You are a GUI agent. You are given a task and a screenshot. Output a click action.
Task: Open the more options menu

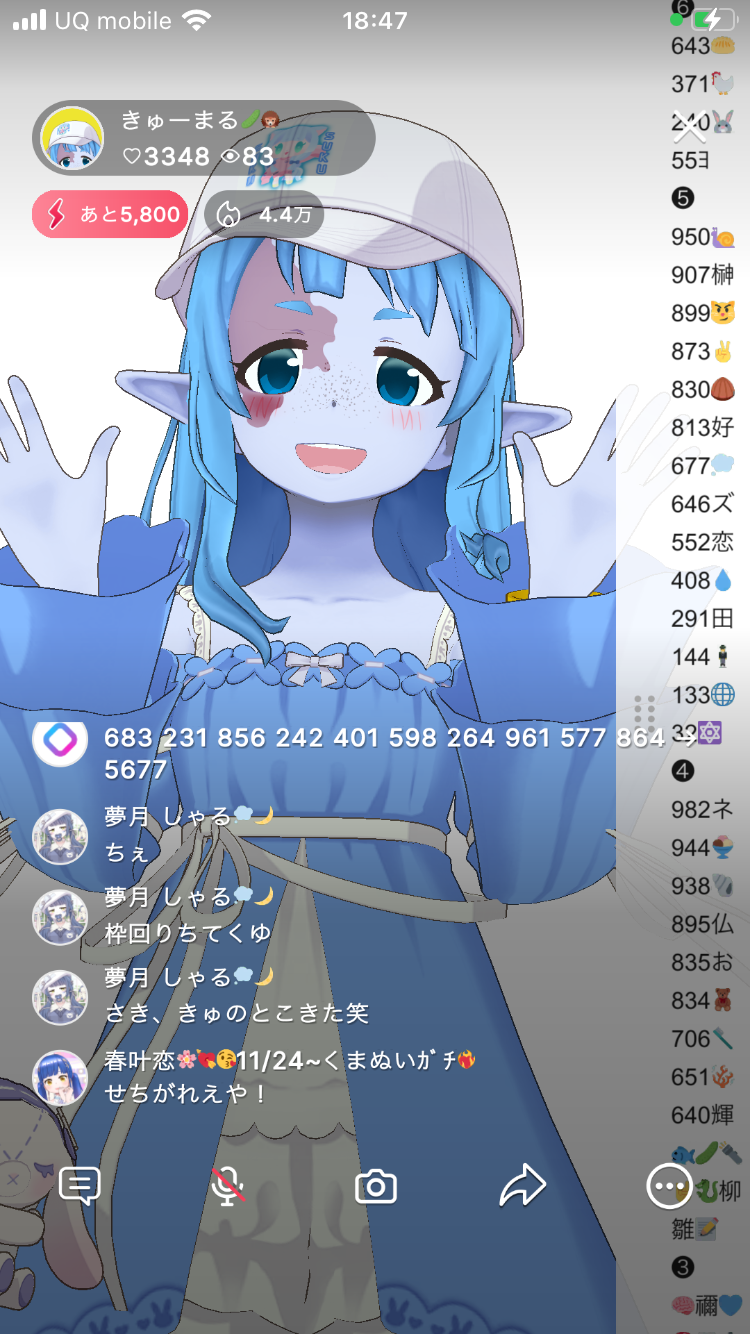point(667,1186)
